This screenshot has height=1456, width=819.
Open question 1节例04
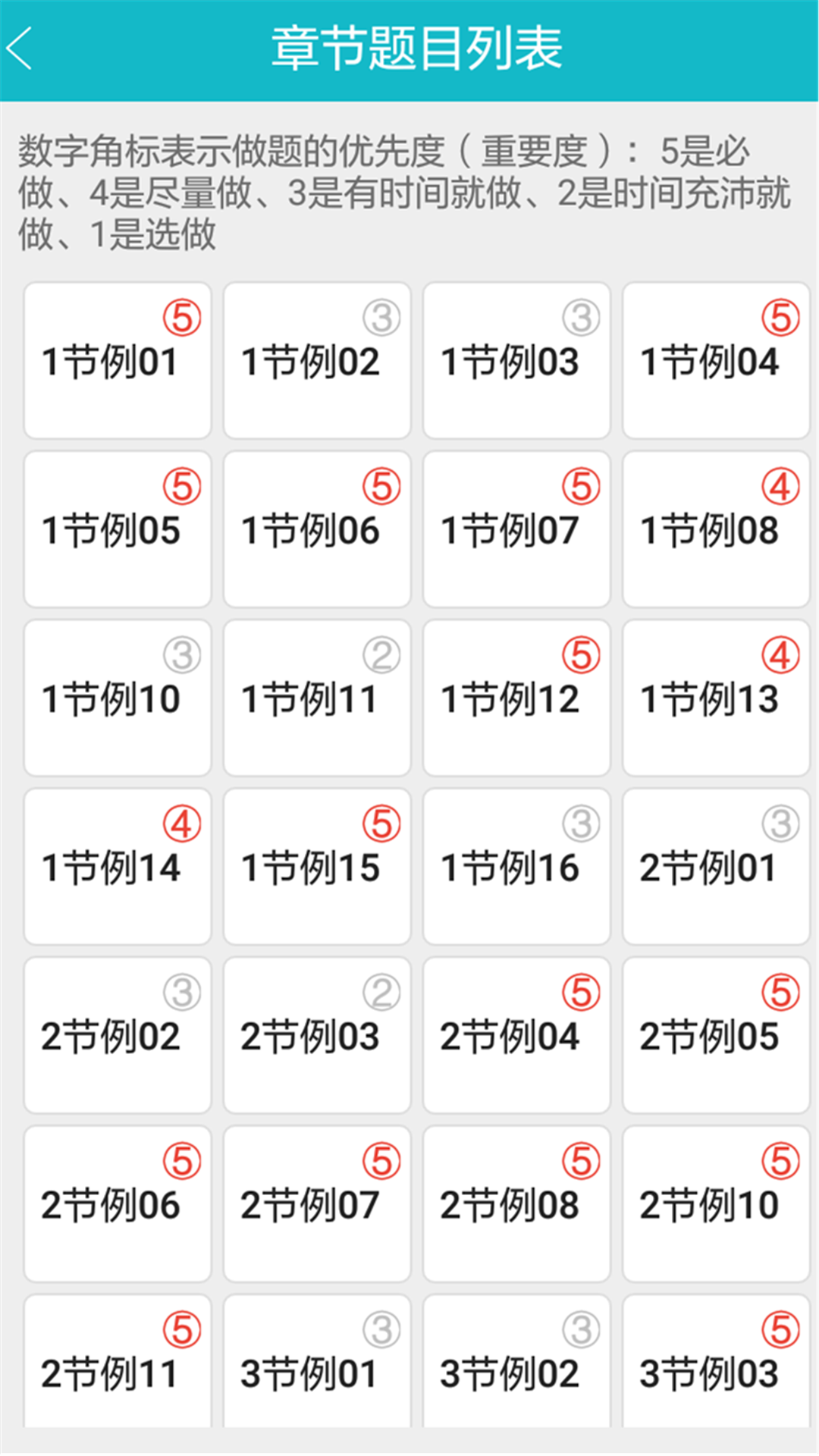point(716,361)
